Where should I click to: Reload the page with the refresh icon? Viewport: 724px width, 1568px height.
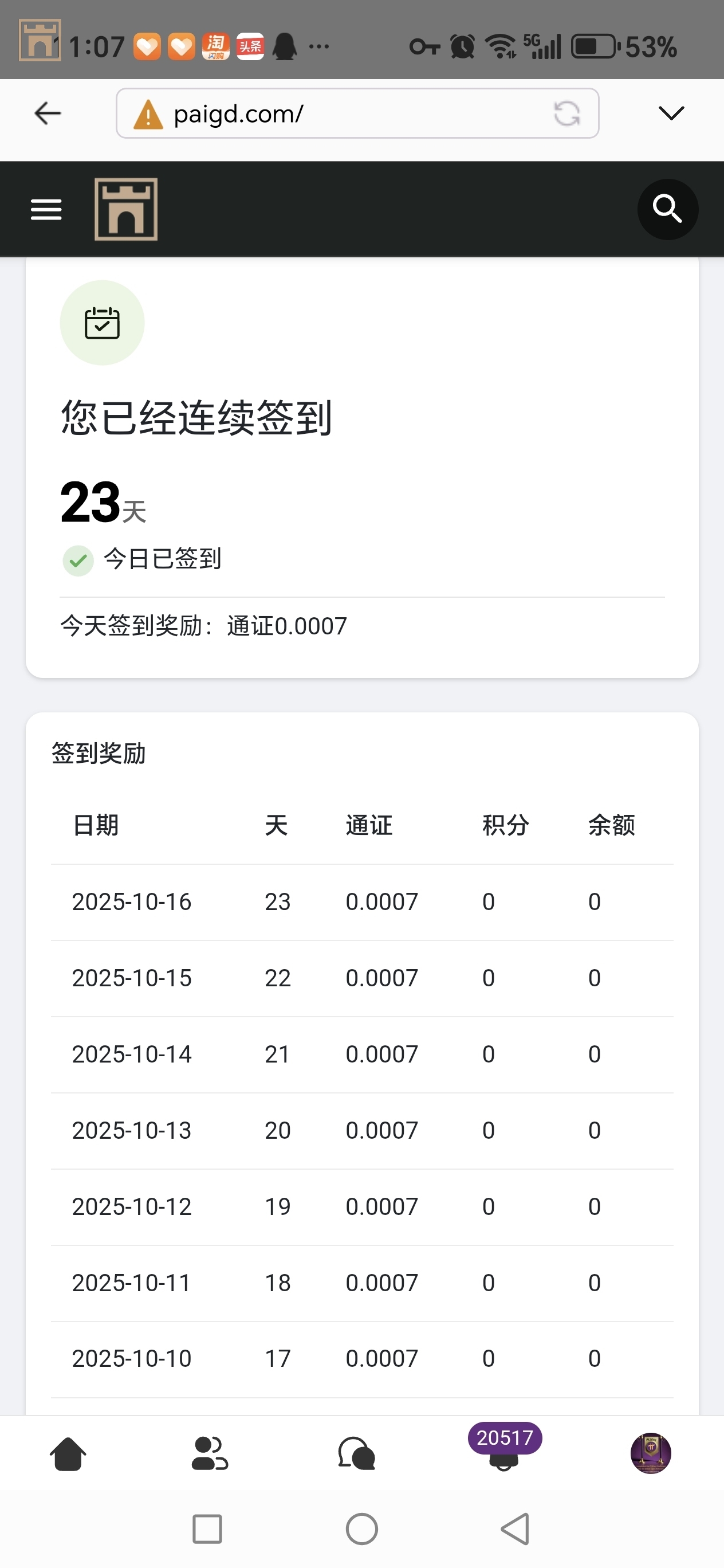566,113
